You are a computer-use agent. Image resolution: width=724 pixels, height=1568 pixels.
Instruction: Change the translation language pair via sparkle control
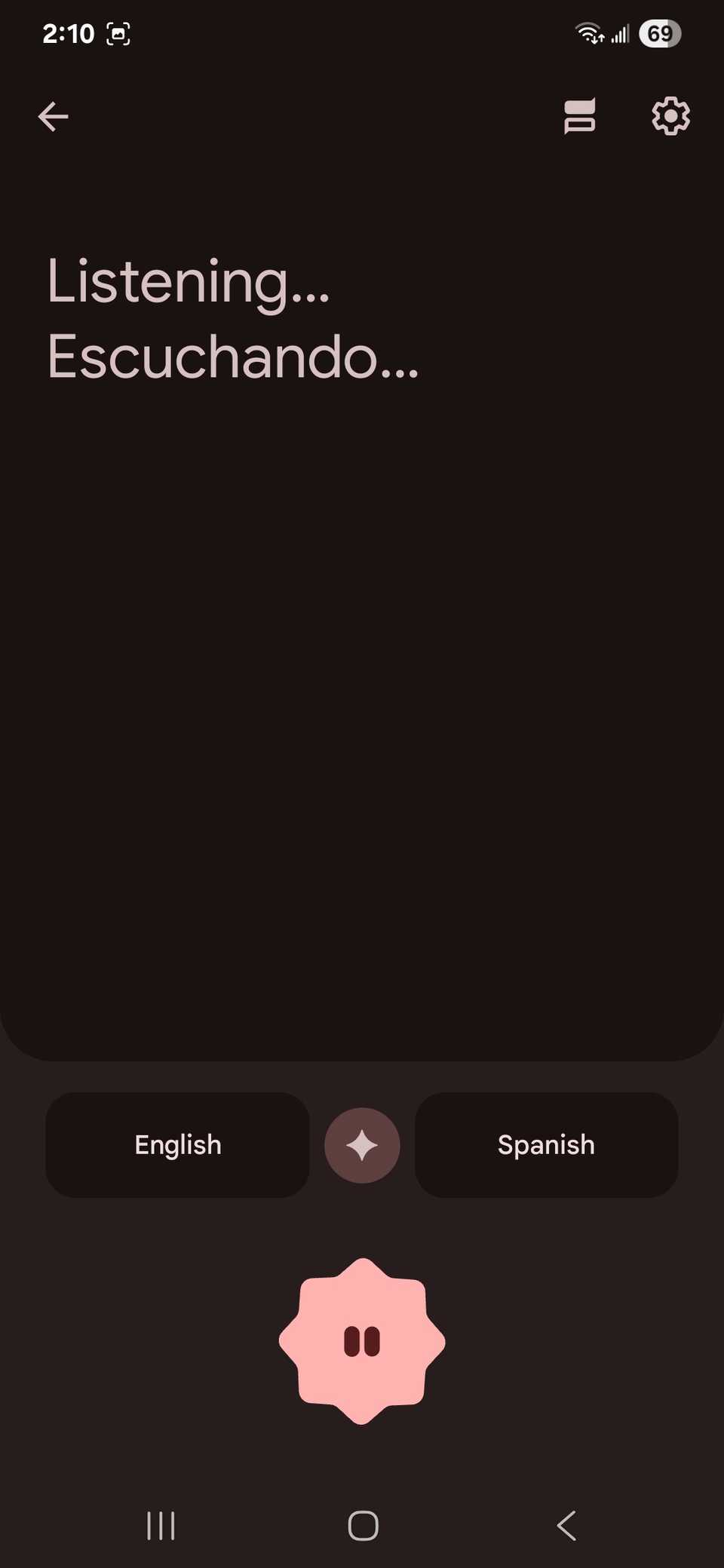pos(362,1145)
